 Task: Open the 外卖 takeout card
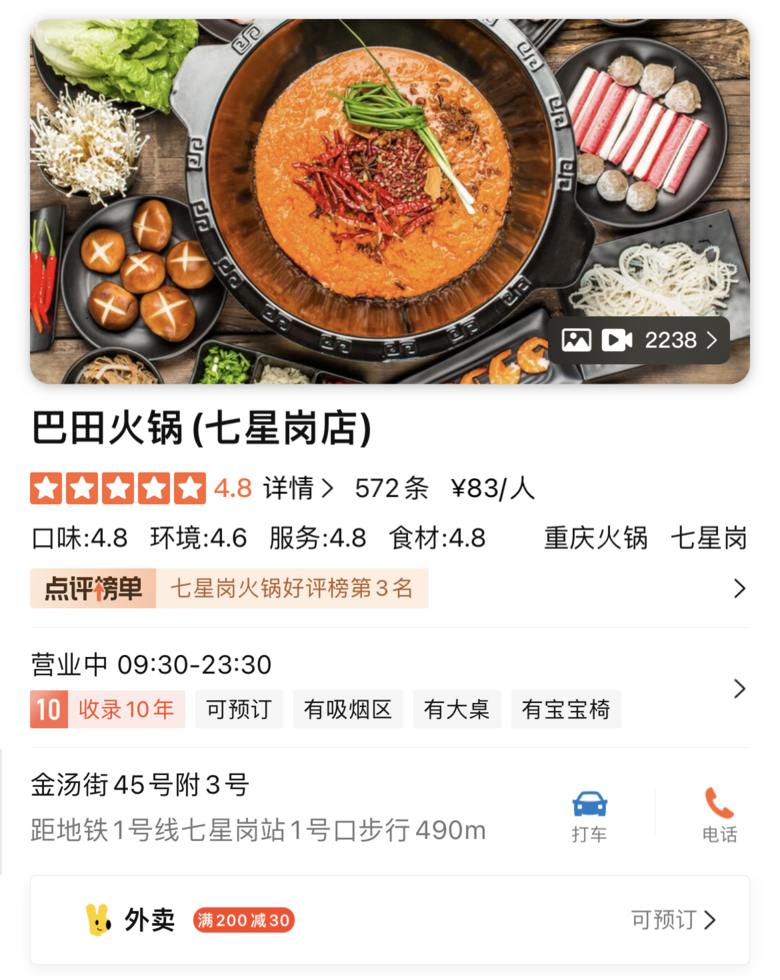[390, 920]
